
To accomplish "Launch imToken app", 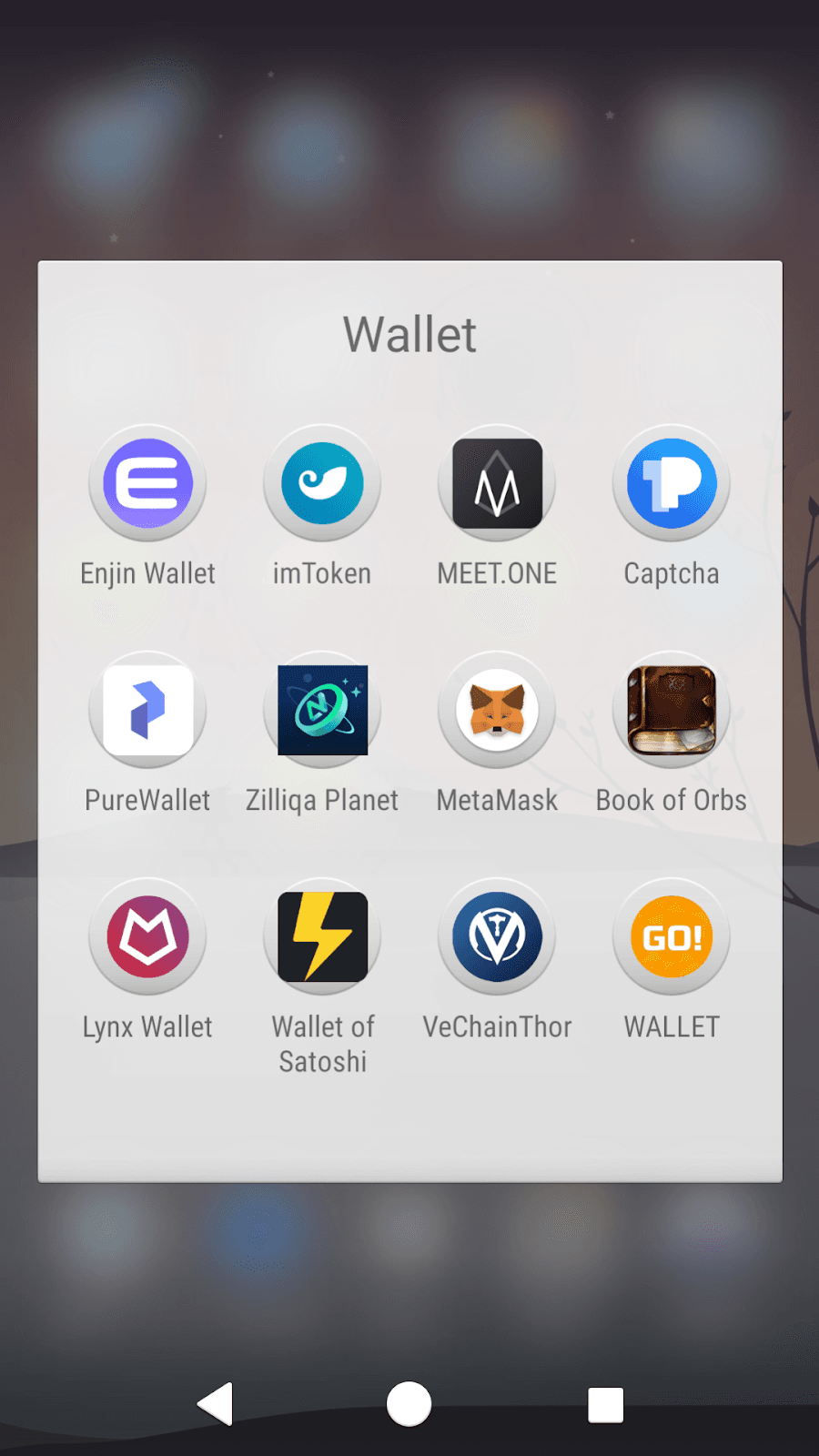I will click(322, 484).
